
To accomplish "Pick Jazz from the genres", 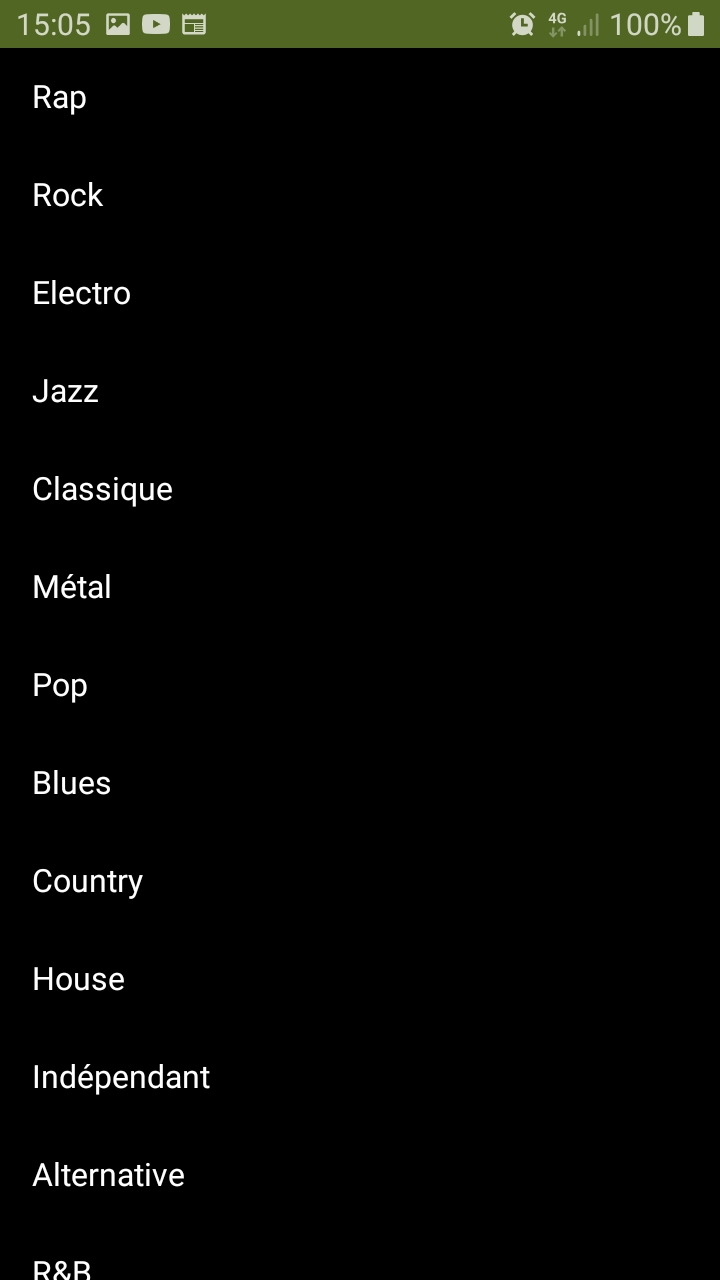I will point(360,391).
